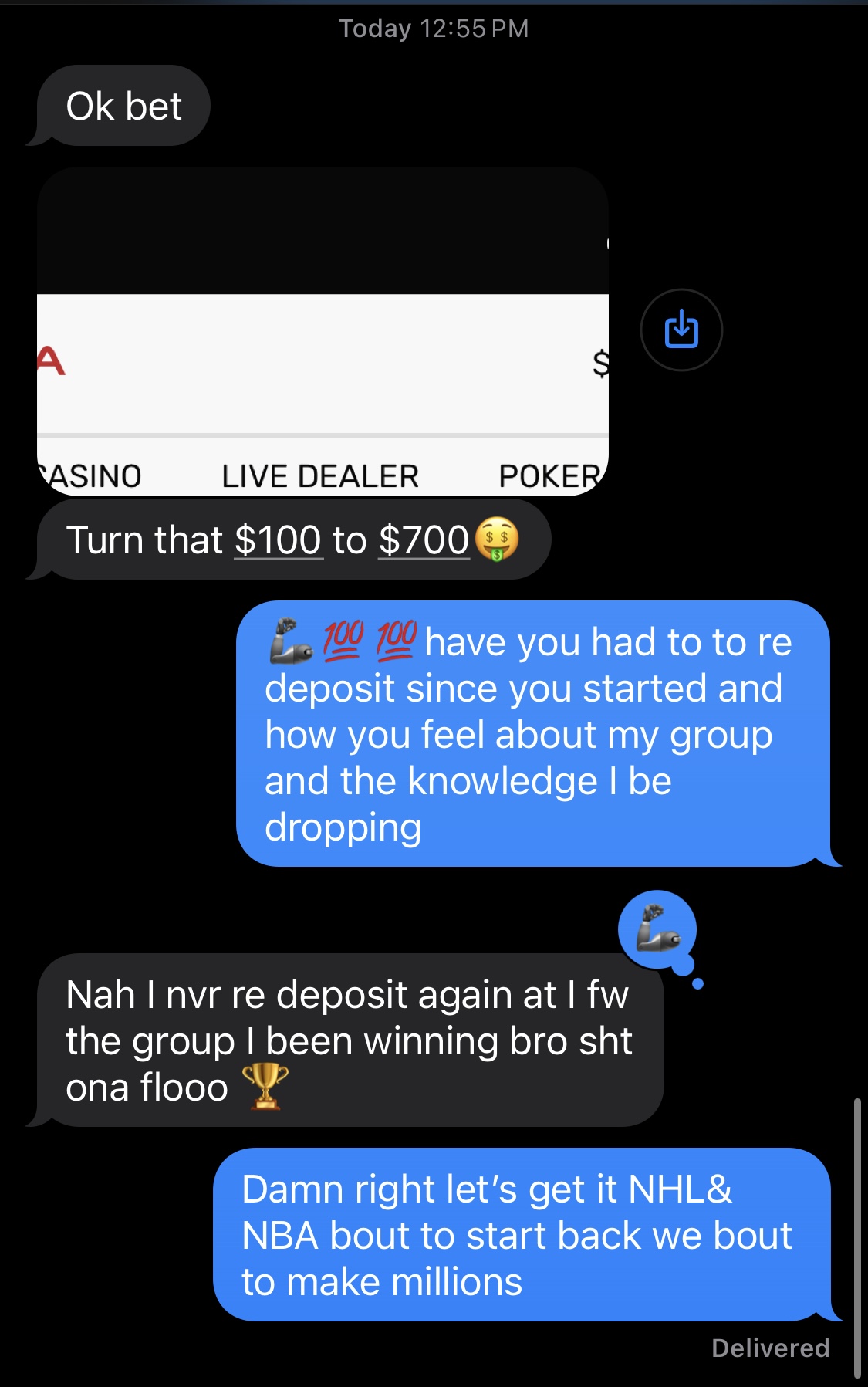Save the received casino screenshot attachment
Screen dimensions: 868x1387
(681, 330)
